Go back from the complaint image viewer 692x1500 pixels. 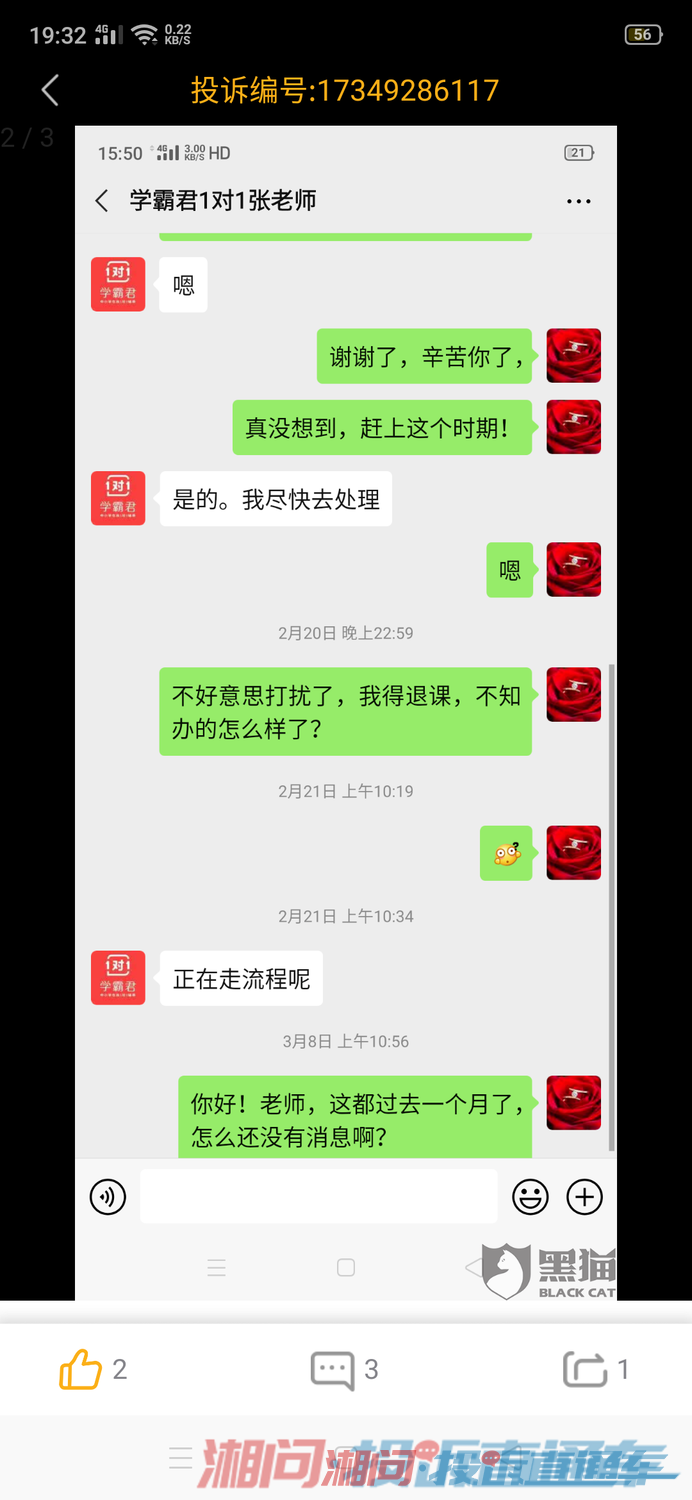50,90
